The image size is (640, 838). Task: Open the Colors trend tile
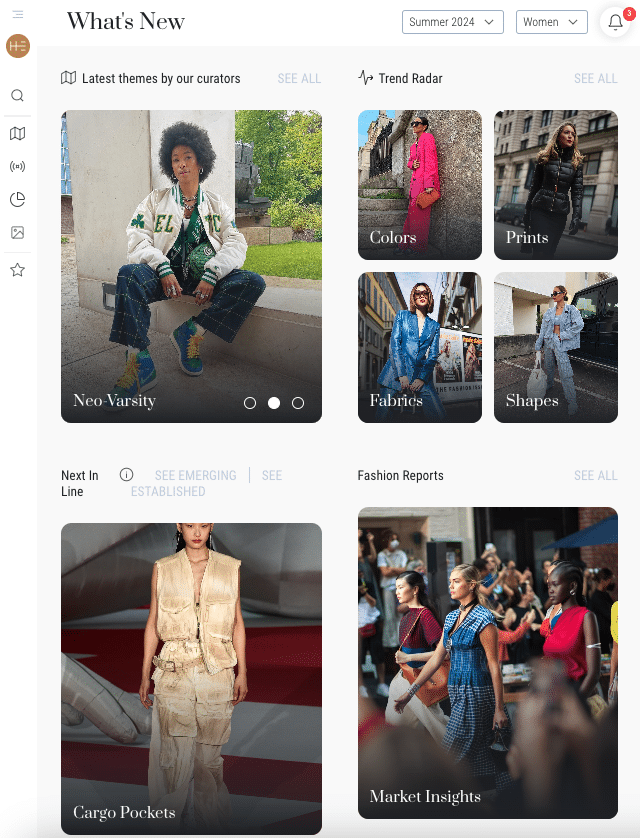point(419,185)
